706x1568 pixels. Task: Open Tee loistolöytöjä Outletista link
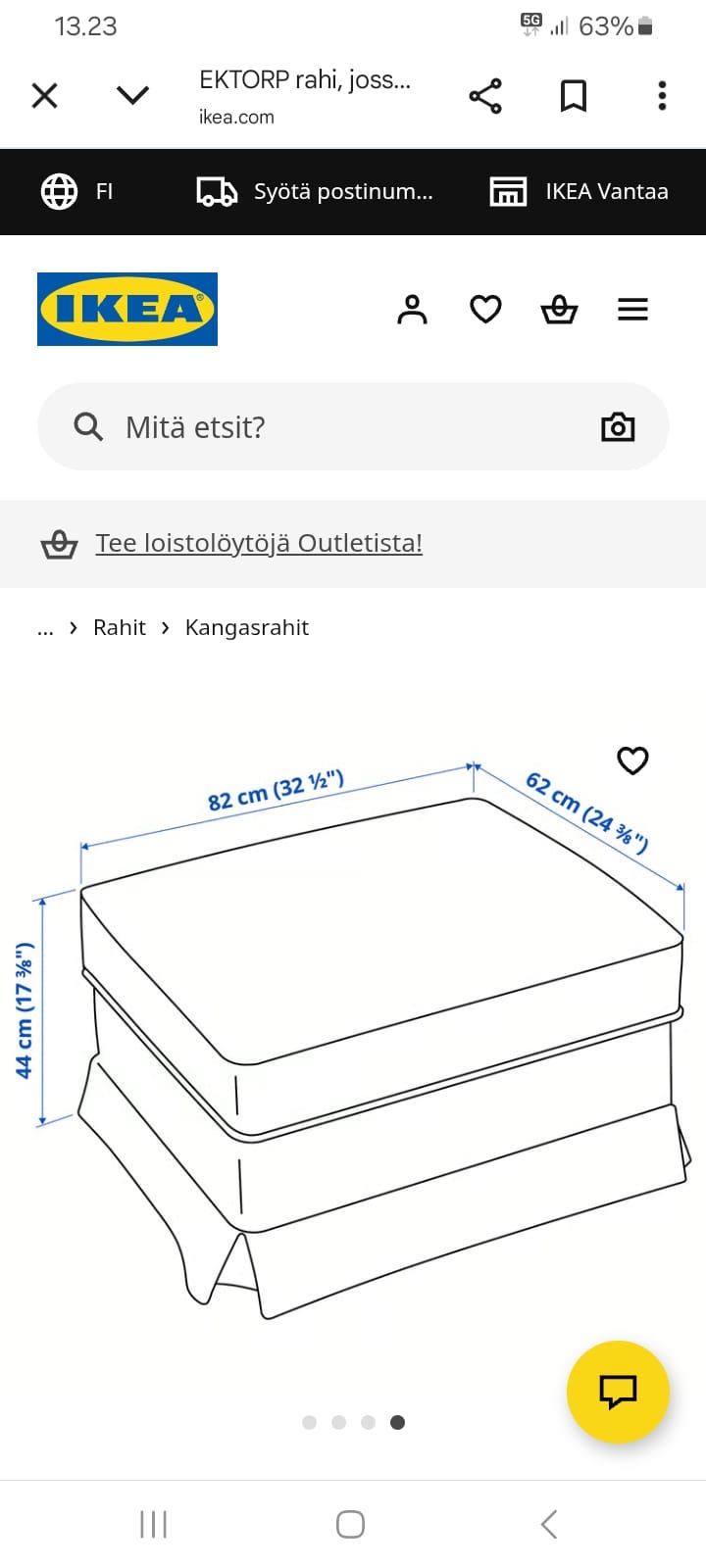click(259, 543)
